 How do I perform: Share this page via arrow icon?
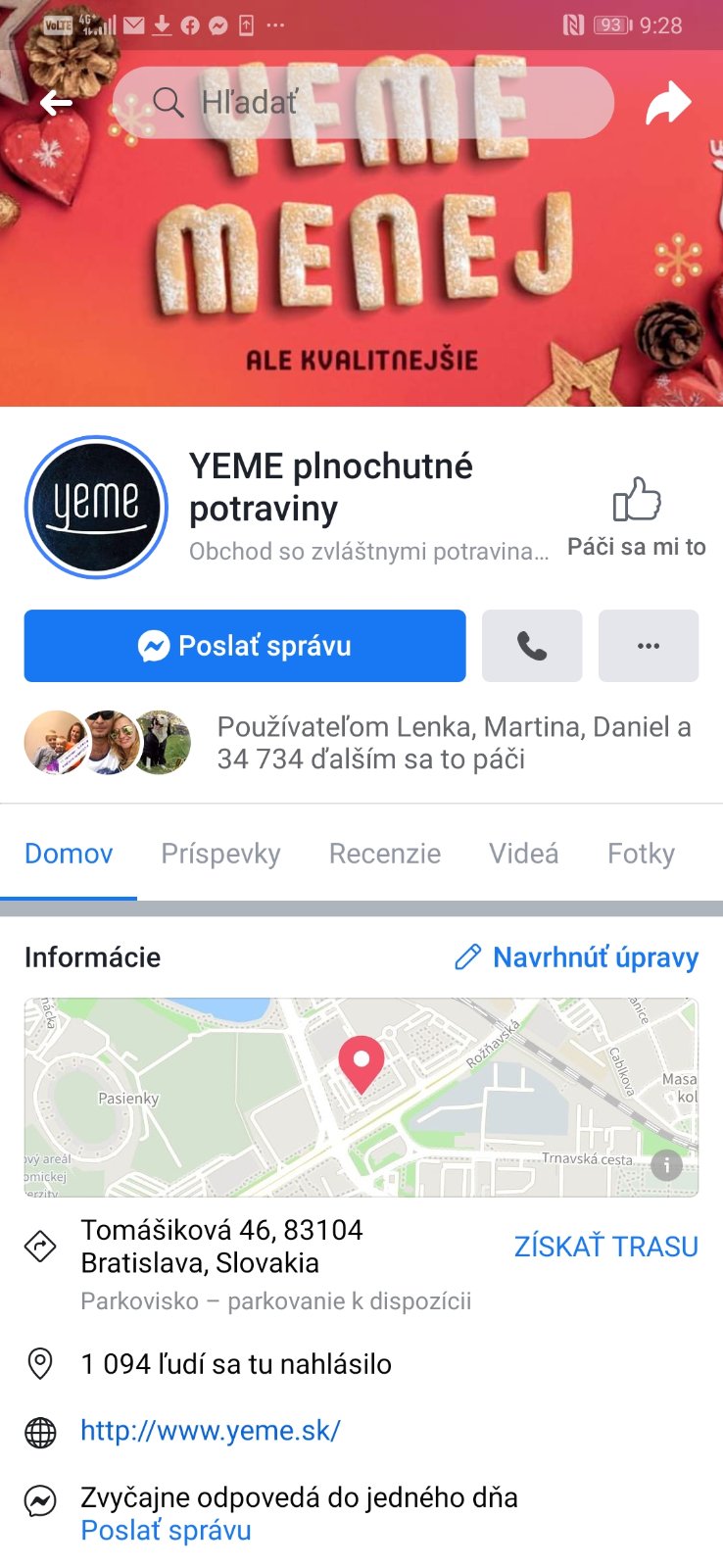tap(668, 103)
